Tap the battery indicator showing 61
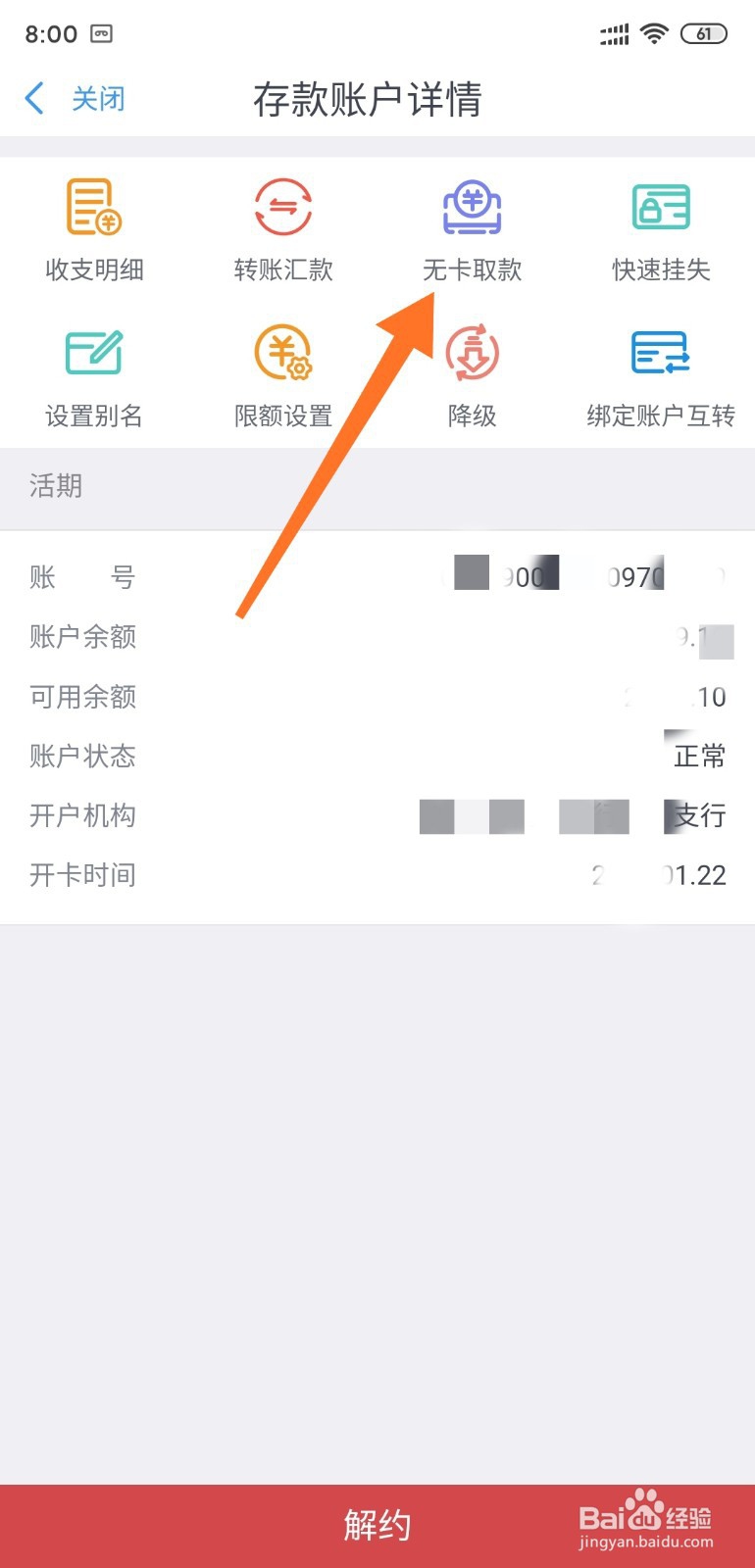Image resolution: width=755 pixels, height=1568 pixels. 705,32
